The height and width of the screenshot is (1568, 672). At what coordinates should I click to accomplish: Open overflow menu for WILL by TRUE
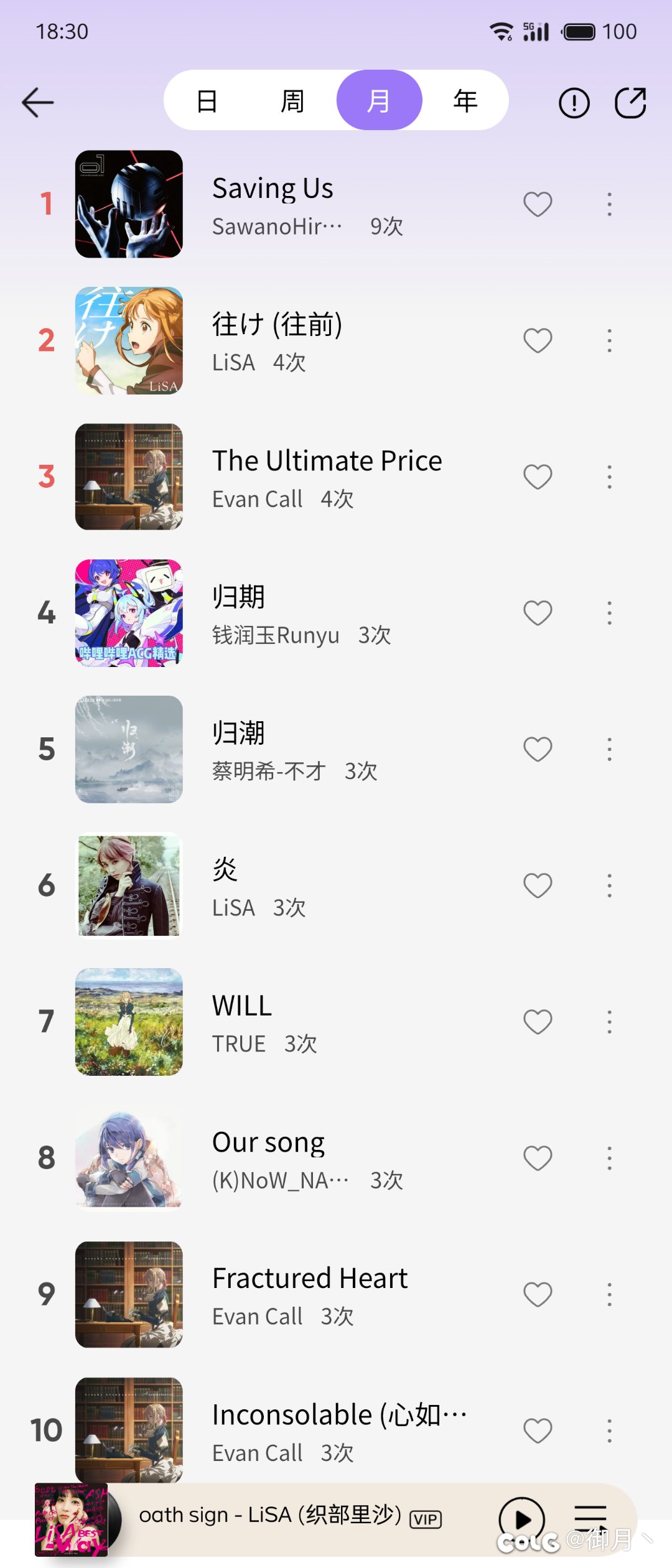[x=609, y=1022]
